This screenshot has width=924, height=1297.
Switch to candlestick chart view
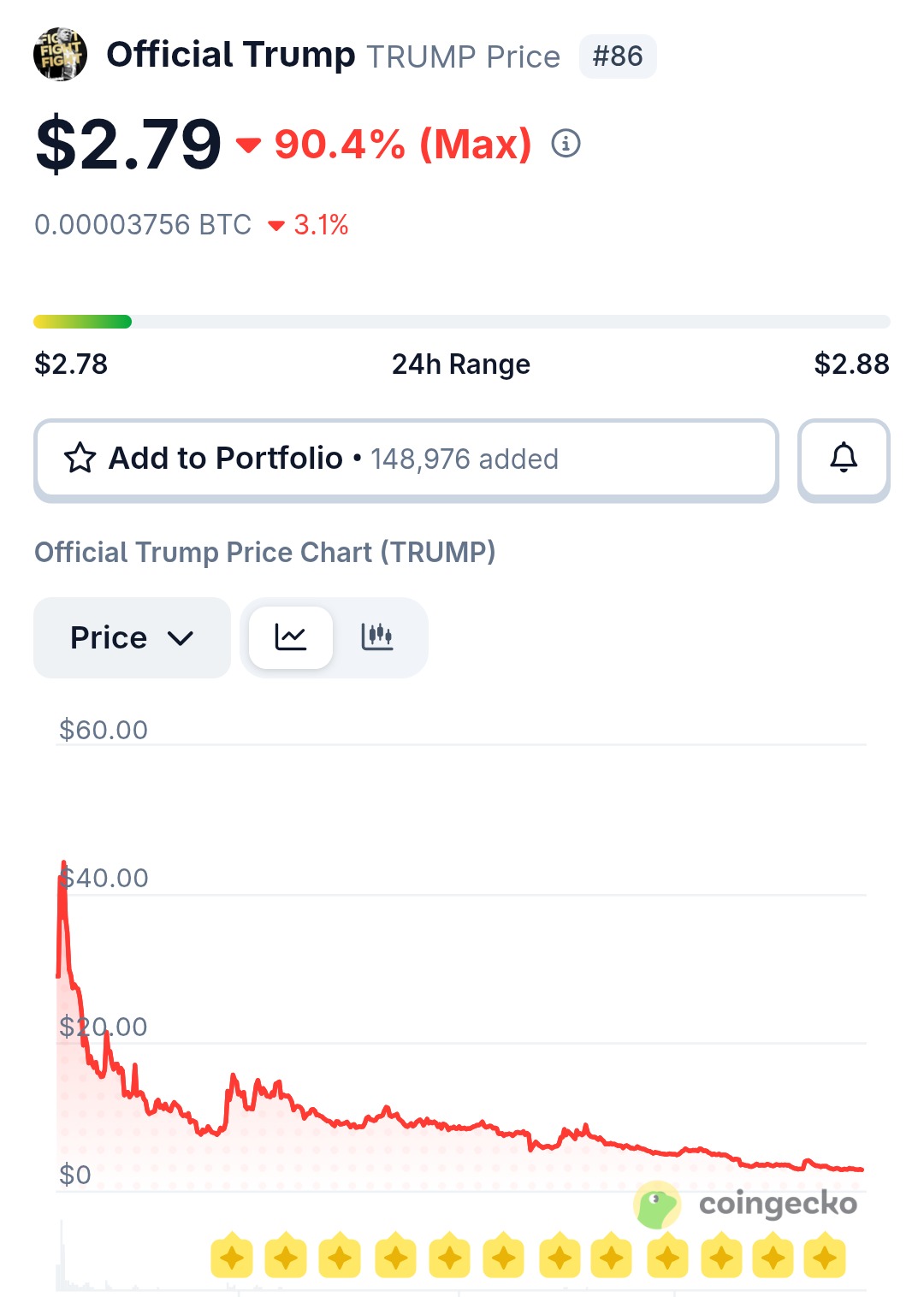pos(377,637)
